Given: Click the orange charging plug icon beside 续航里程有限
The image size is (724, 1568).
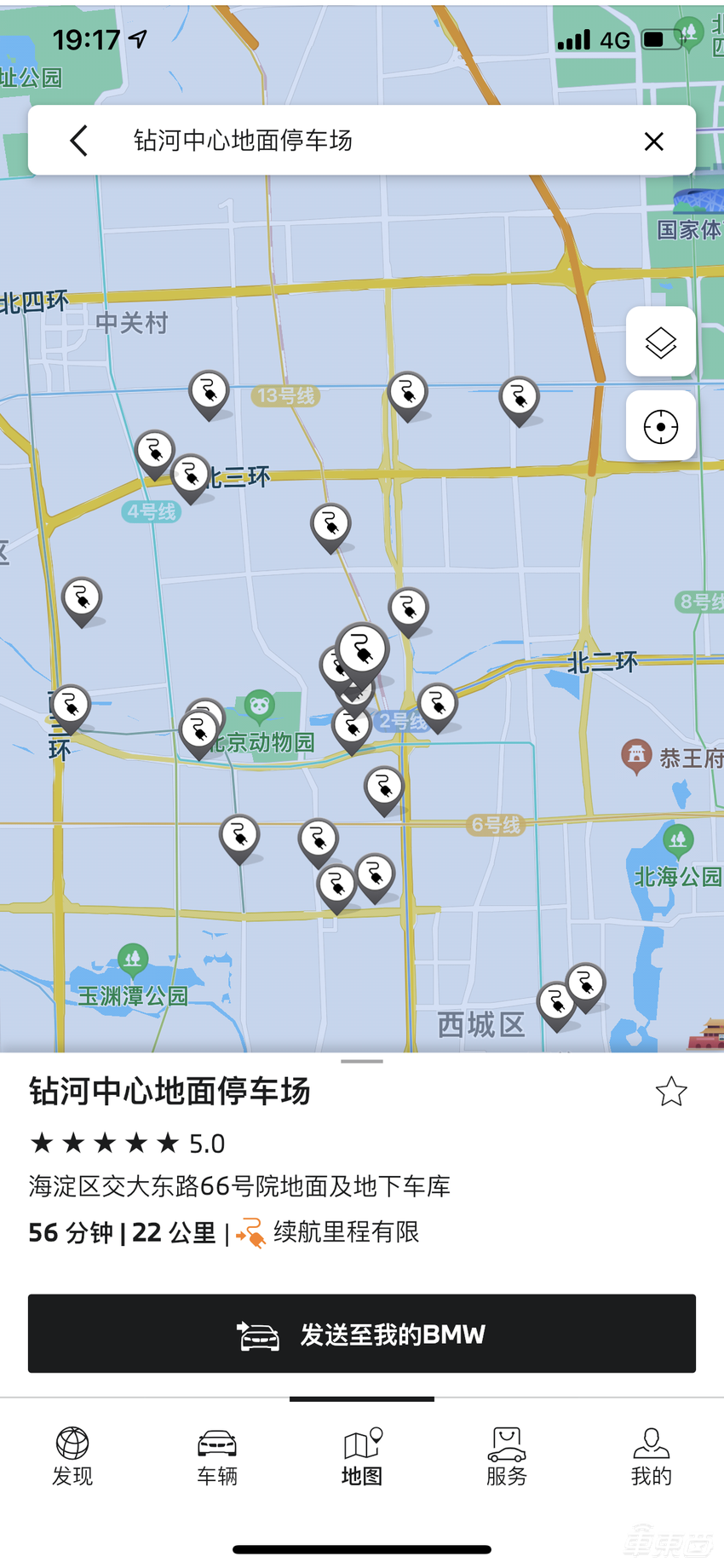Looking at the screenshot, I should pos(253,1231).
